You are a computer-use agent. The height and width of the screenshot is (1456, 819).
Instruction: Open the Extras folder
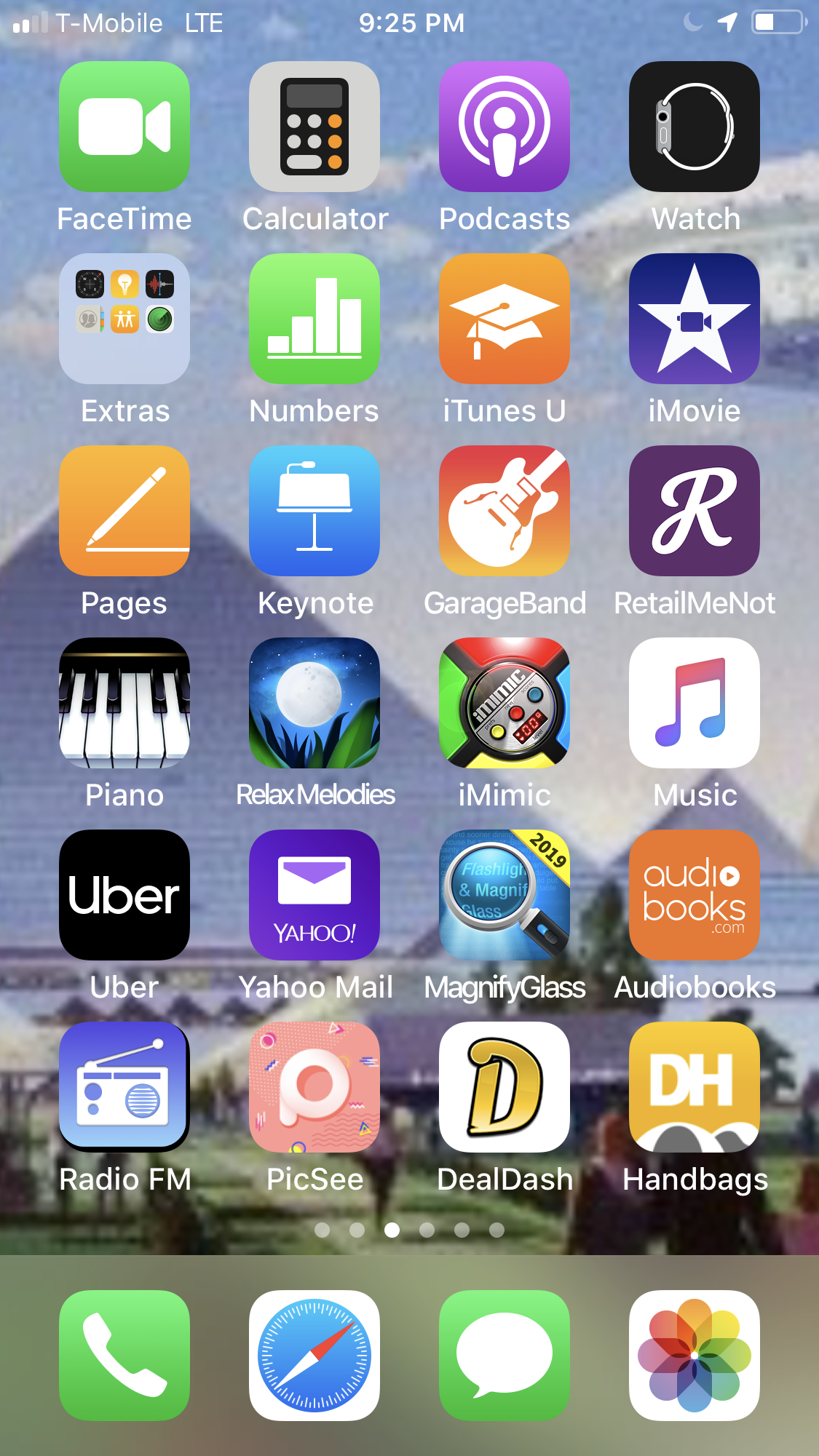124,319
